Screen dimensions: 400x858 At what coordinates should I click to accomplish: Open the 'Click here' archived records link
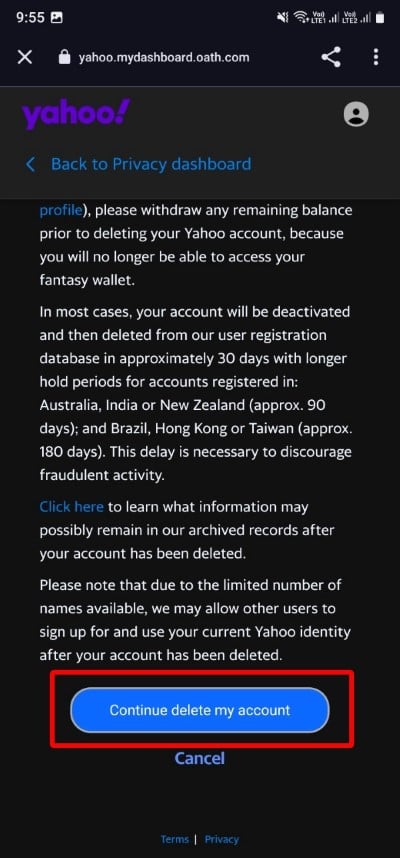71,507
